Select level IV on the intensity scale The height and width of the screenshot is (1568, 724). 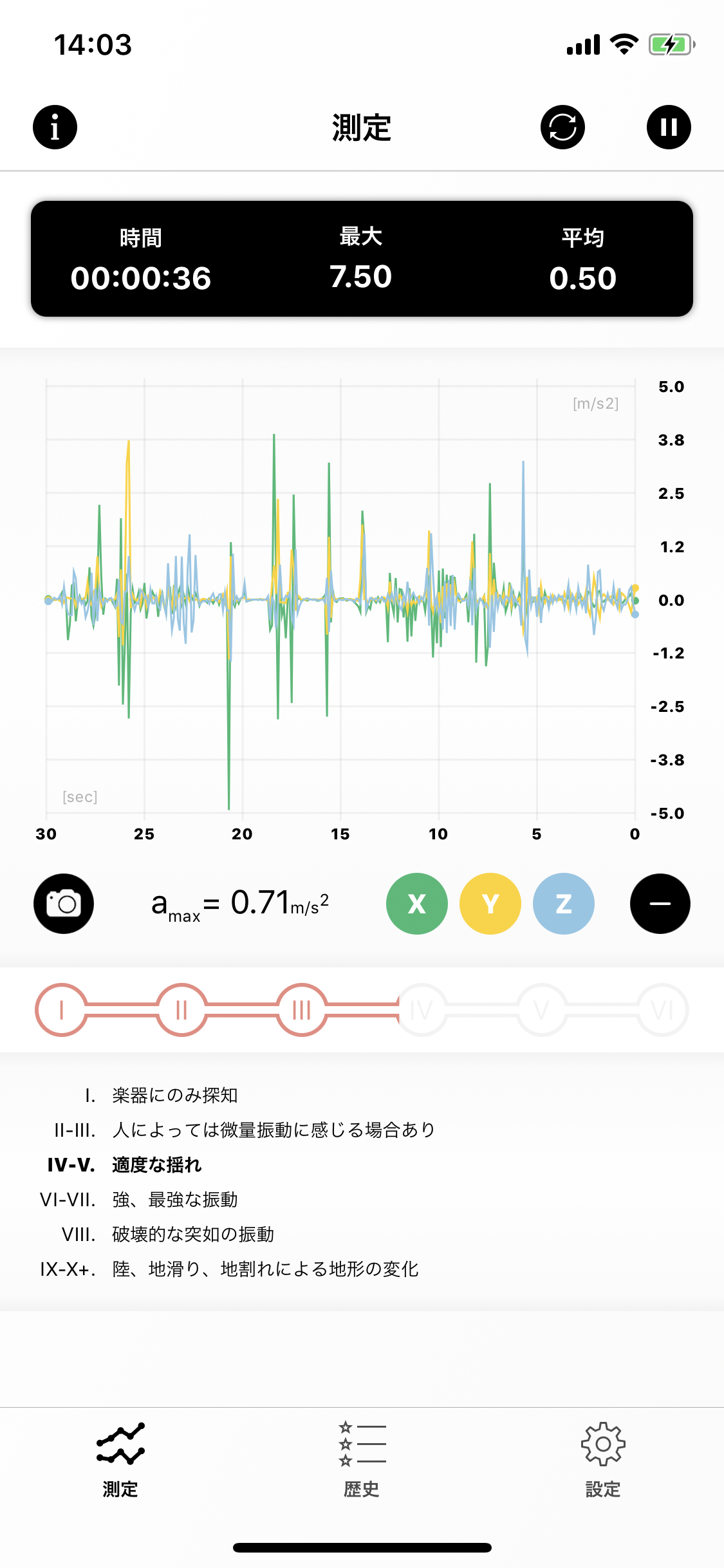(422, 1009)
